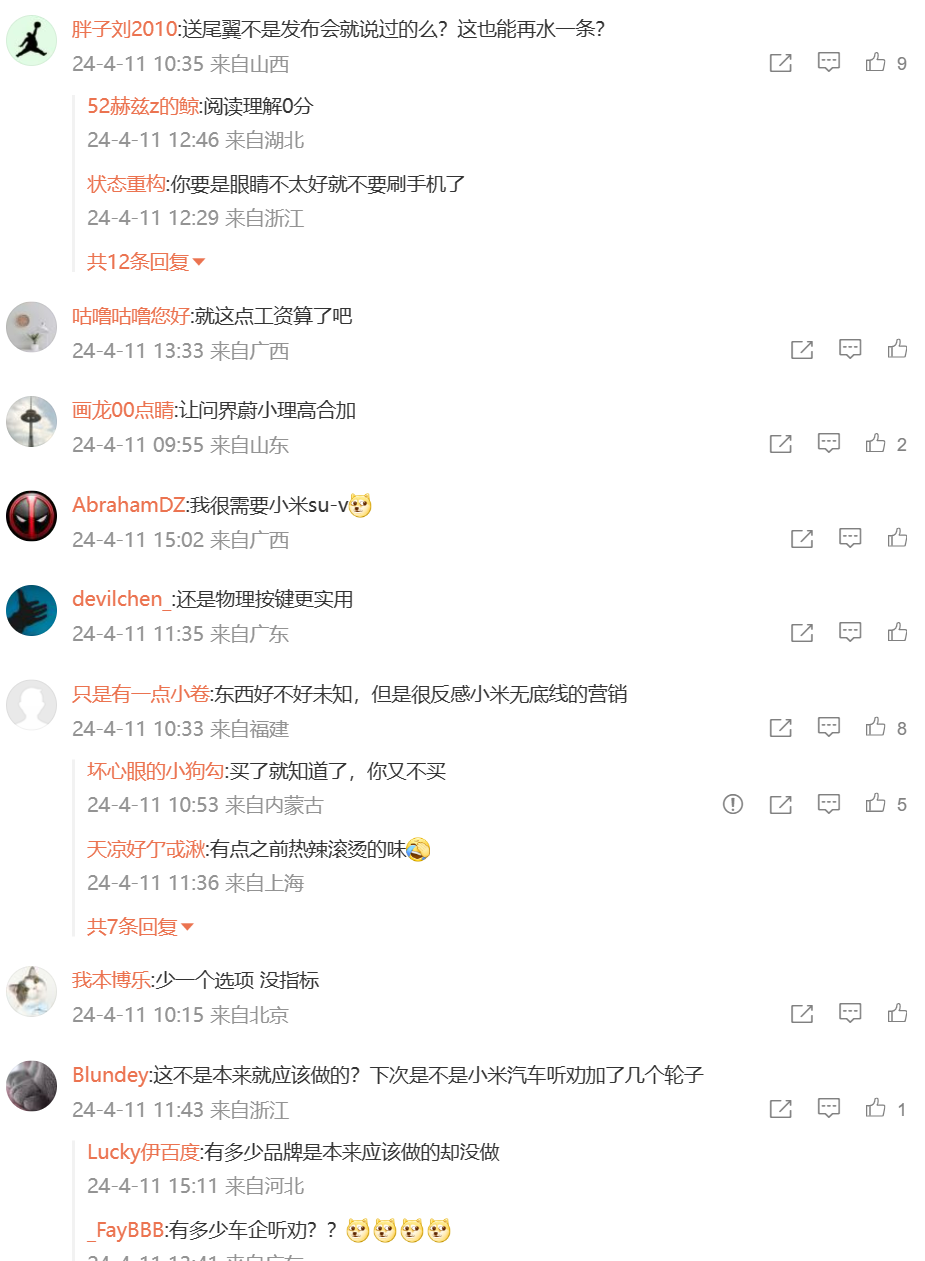
Task: Share the comment by 画龙00点睛
Action: pyautogui.click(x=780, y=444)
